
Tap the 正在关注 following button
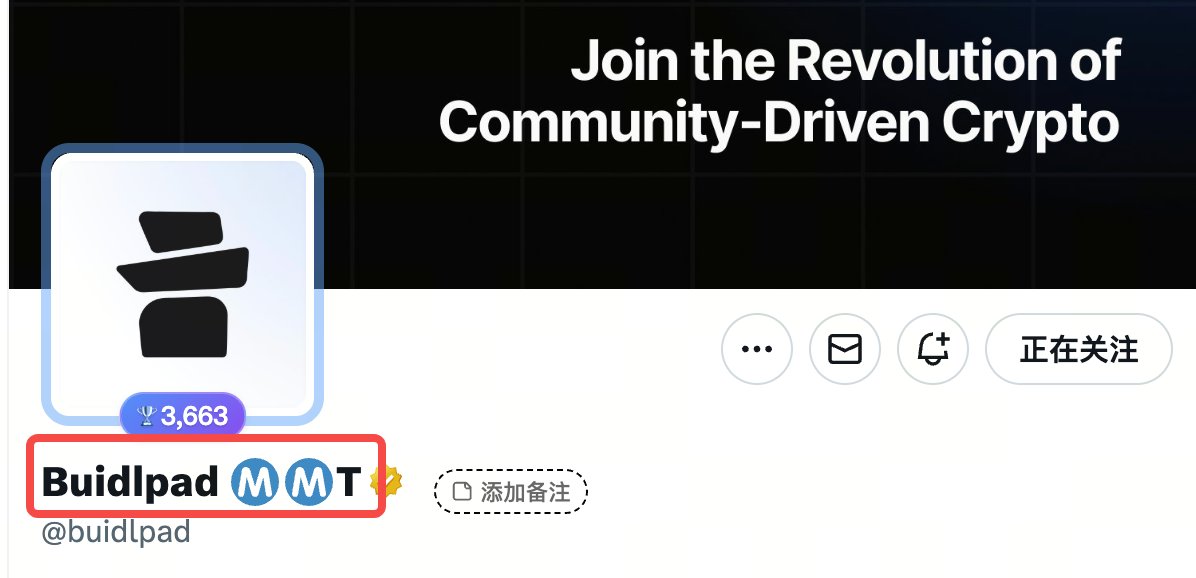click(x=1078, y=349)
